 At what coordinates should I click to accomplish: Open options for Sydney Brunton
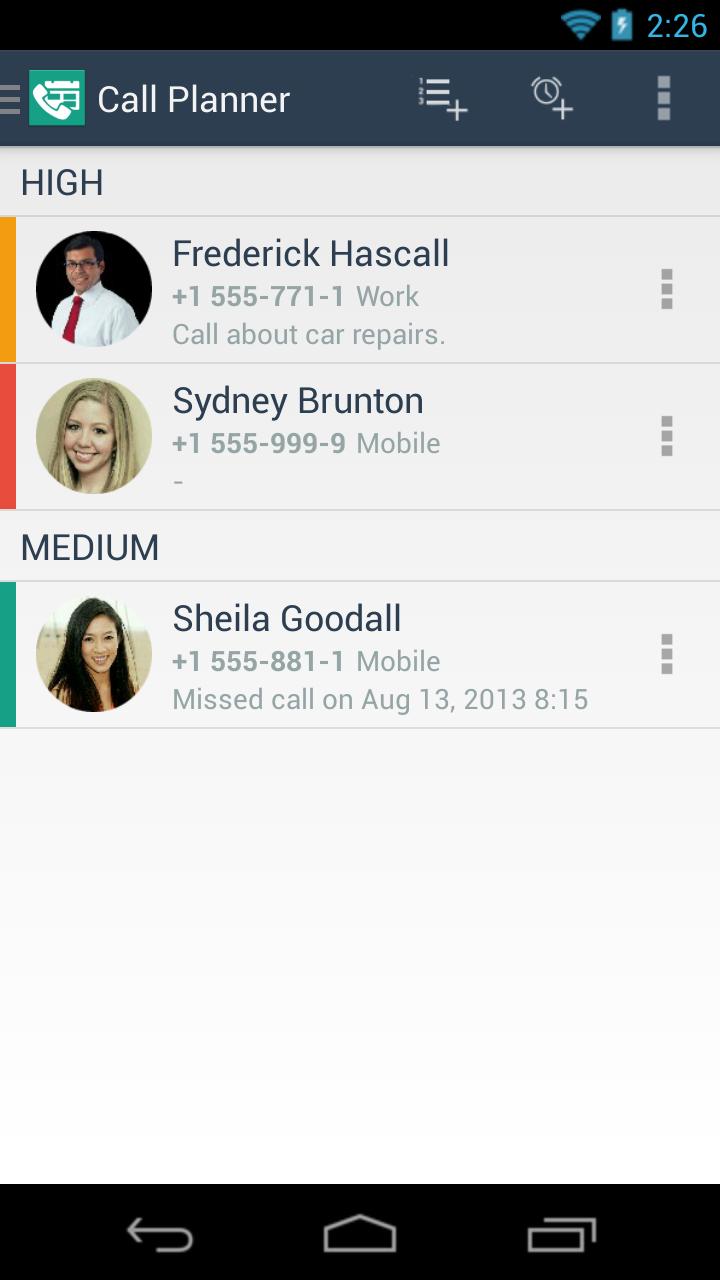(x=667, y=435)
